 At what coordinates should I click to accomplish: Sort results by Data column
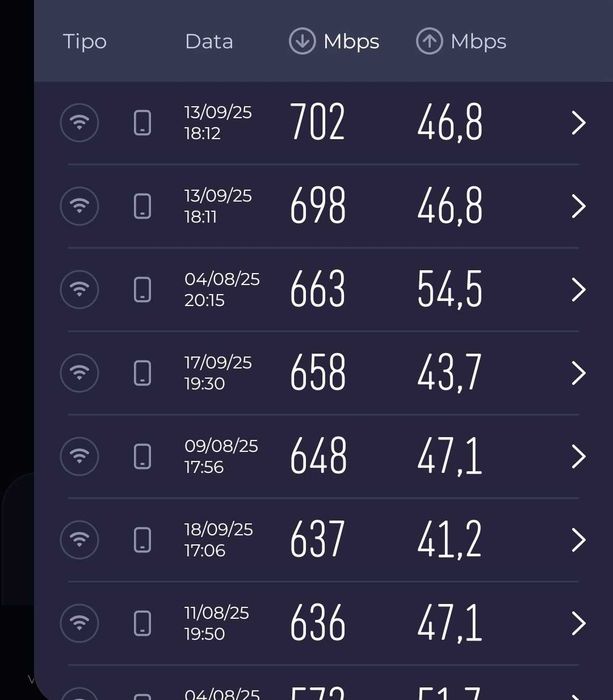209,41
